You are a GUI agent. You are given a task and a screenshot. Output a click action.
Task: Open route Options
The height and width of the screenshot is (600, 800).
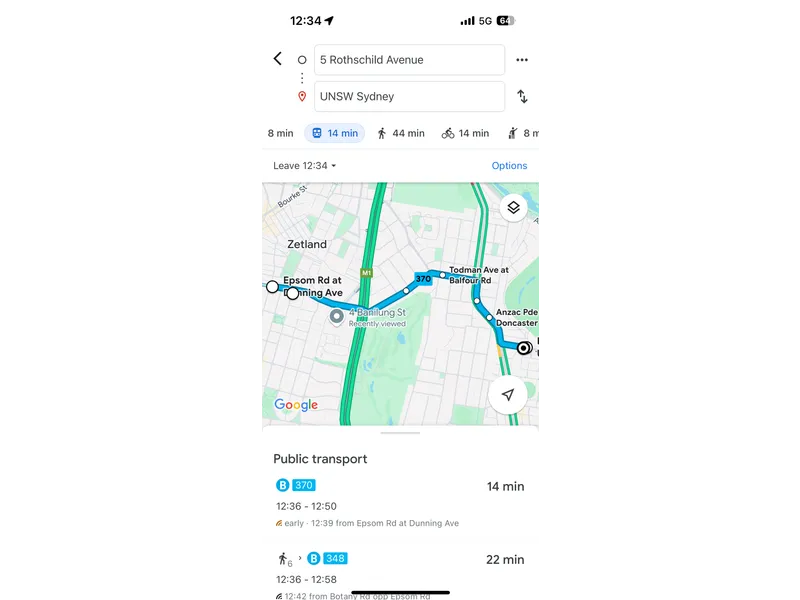(509, 166)
